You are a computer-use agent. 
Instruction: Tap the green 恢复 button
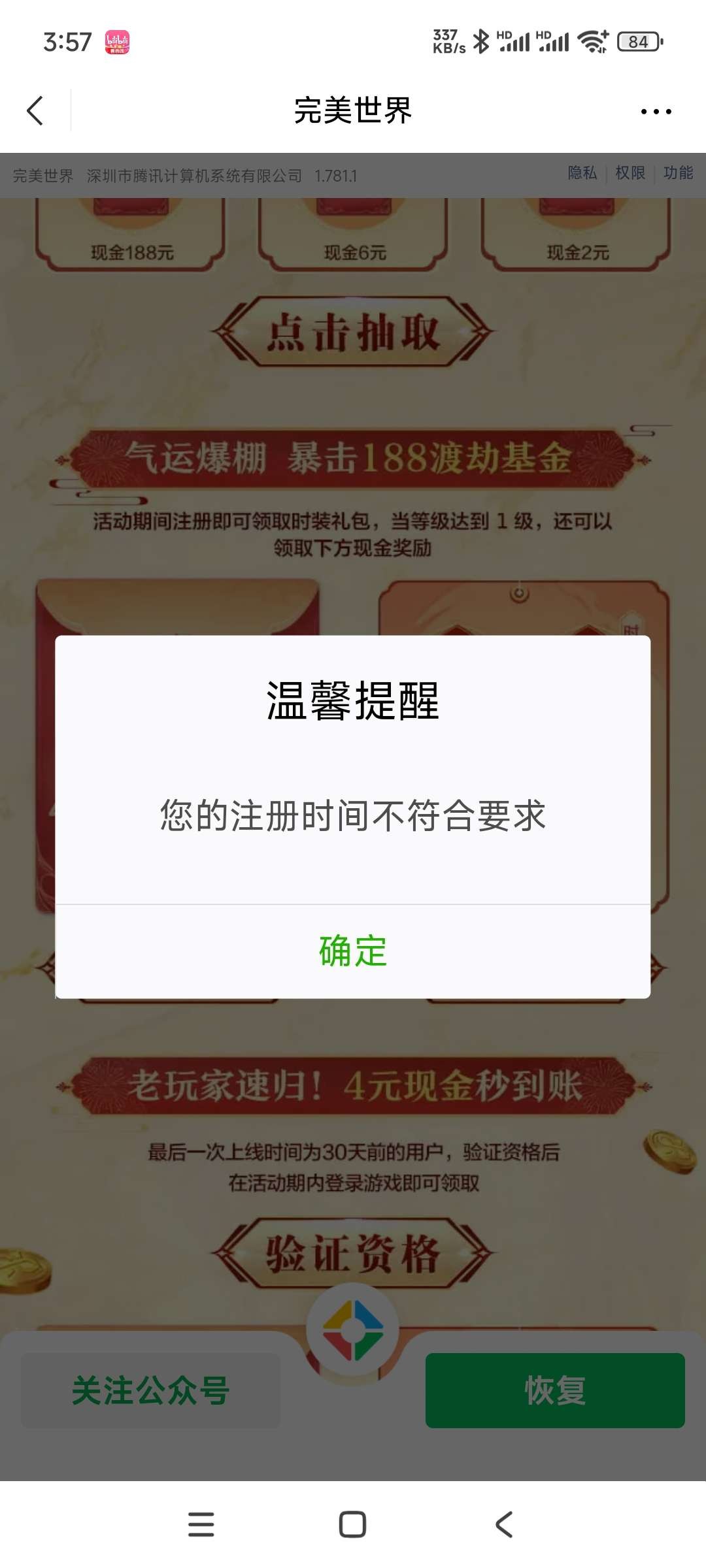tap(556, 1392)
